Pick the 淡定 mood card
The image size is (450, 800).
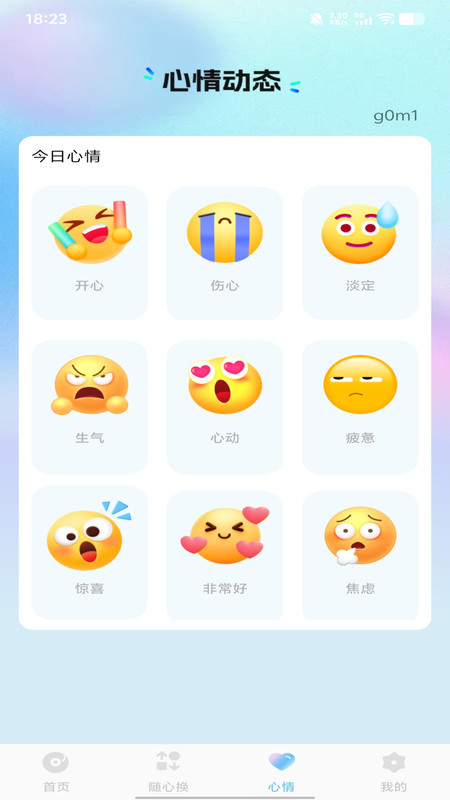tap(360, 253)
